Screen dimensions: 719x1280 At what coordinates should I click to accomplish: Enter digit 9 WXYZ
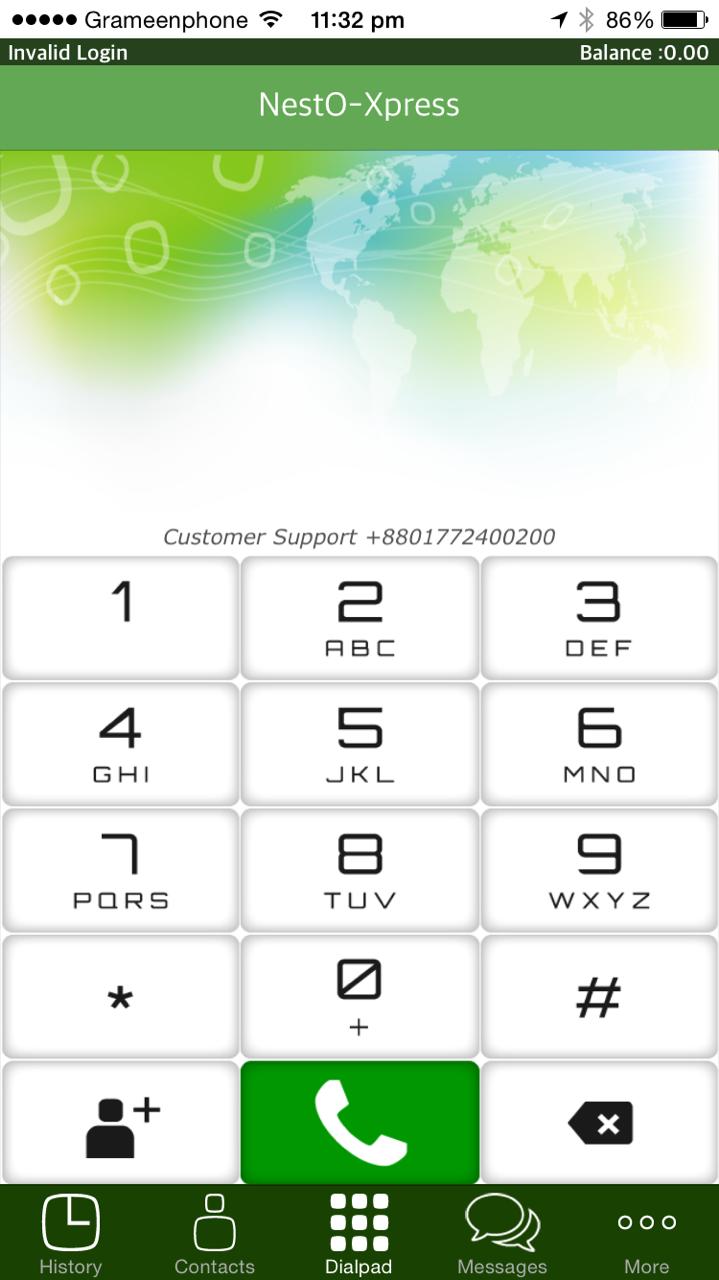[599, 870]
